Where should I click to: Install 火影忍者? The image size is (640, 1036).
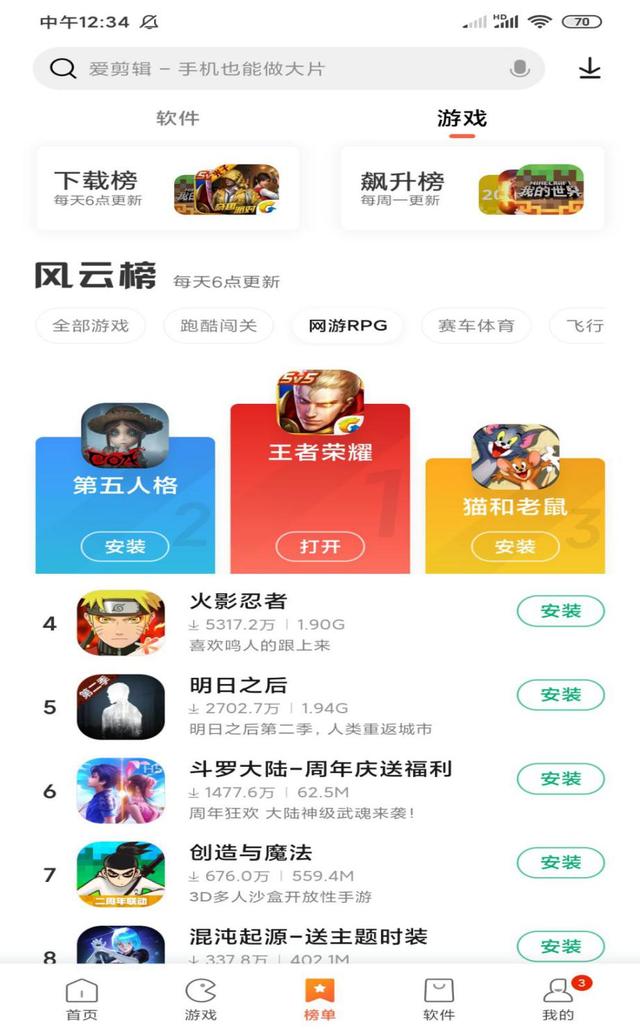(561, 611)
